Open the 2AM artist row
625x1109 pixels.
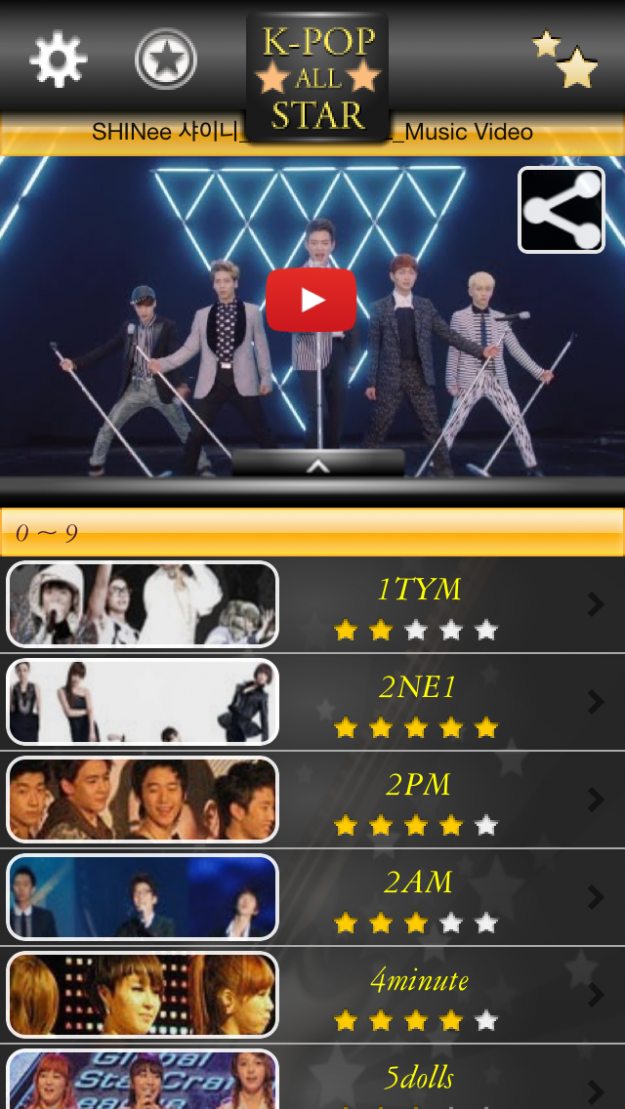[420, 897]
